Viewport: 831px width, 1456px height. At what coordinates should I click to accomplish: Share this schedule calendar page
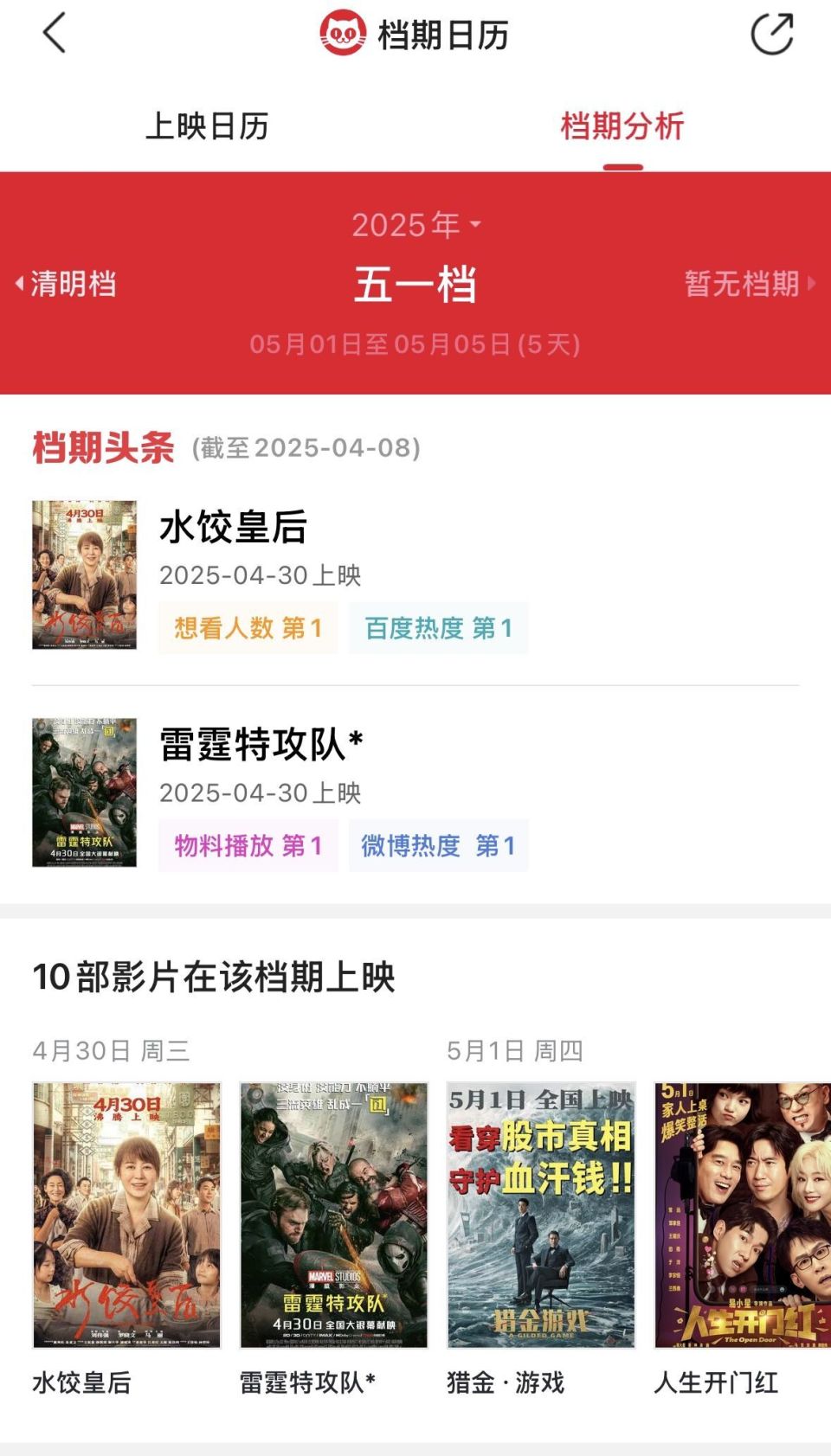click(771, 35)
